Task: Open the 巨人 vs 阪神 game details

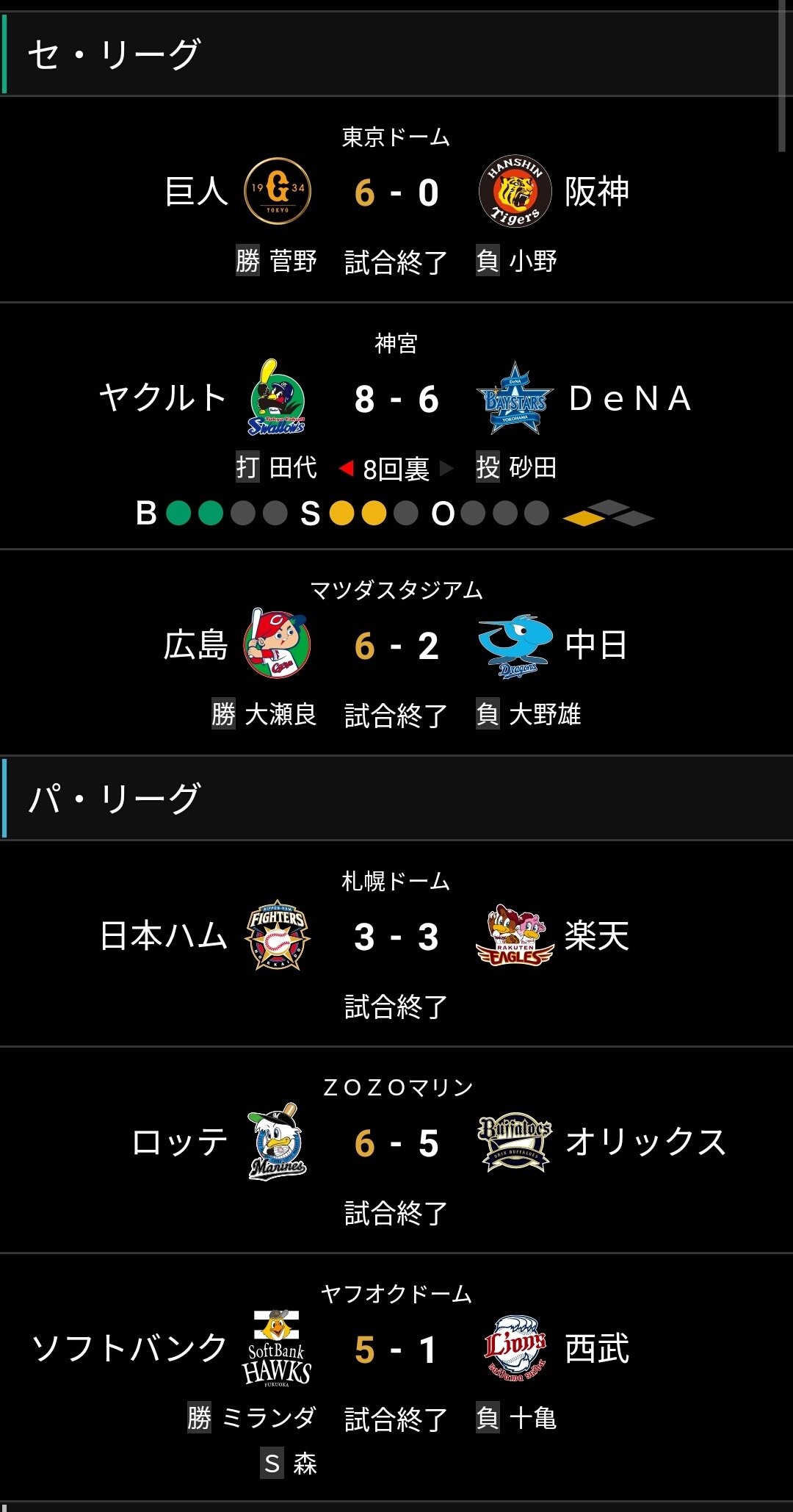Action: click(396, 194)
